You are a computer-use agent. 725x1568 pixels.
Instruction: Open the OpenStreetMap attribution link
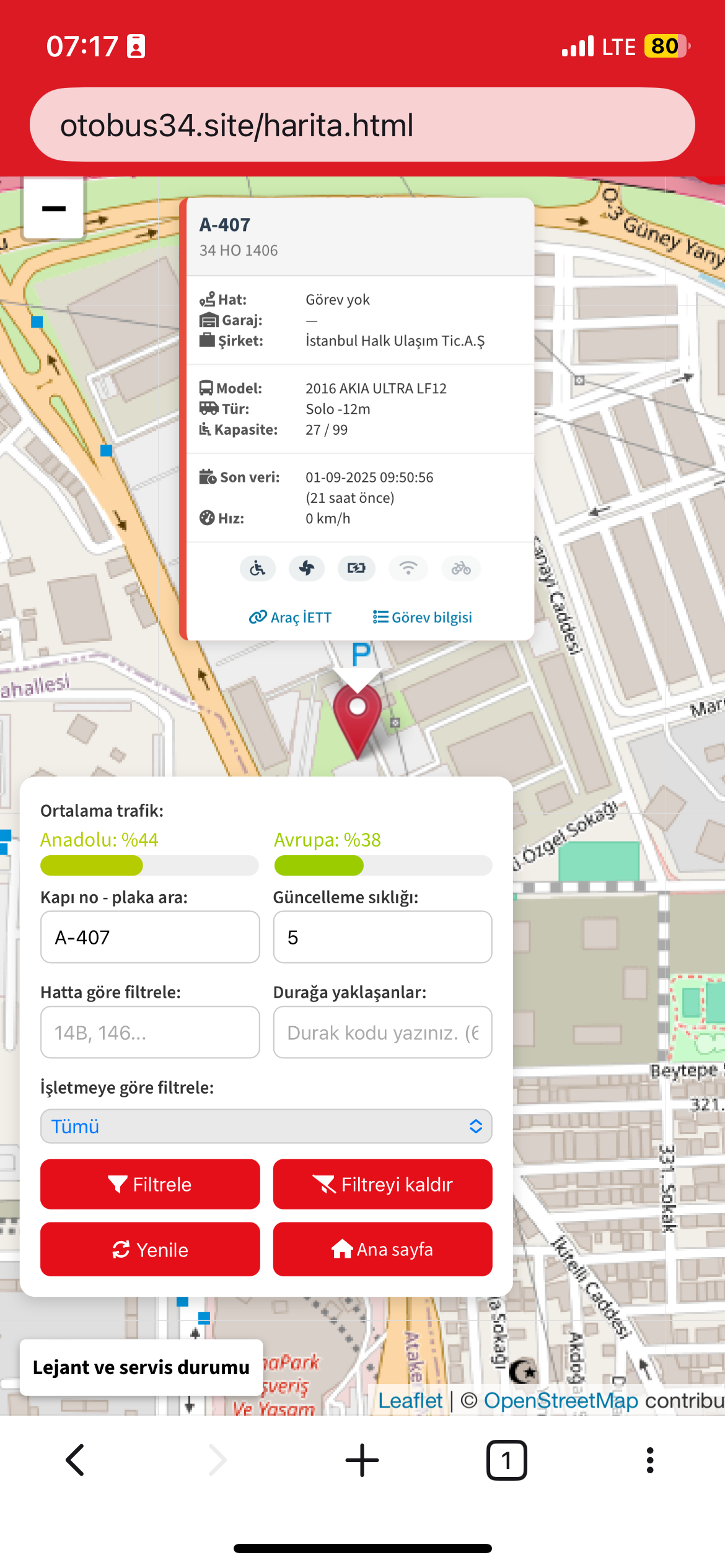561,1401
